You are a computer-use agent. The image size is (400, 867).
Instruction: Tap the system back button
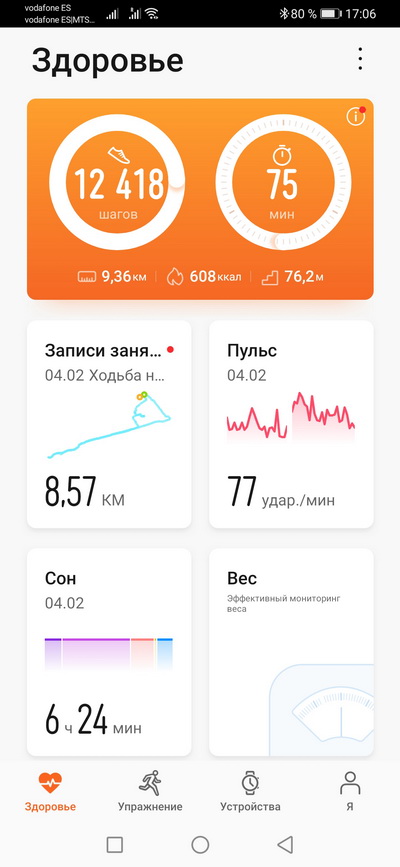pyautogui.click(x=285, y=844)
